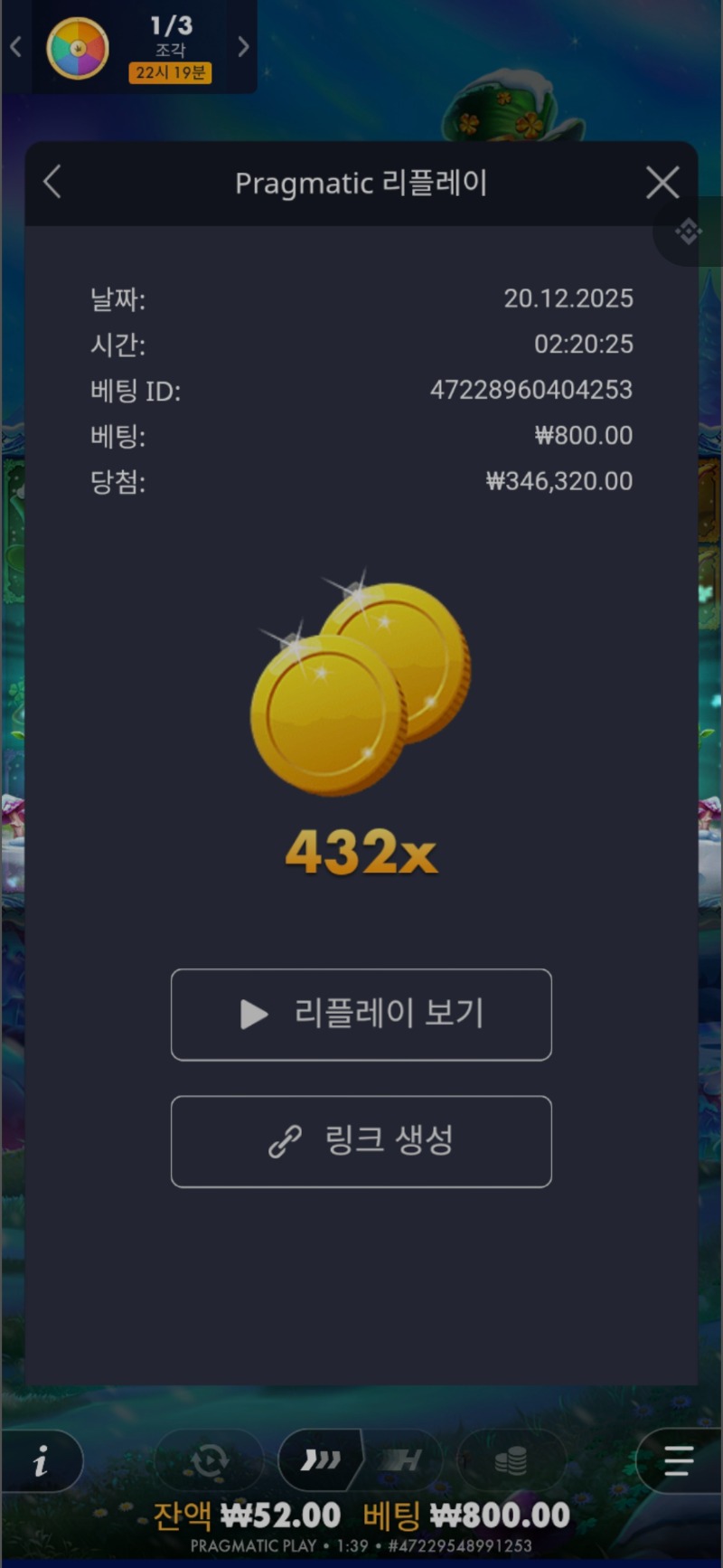The width and height of the screenshot is (723, 1568).
Task: Close the Pragmatic replay dialog
Action: click(662, 183)
